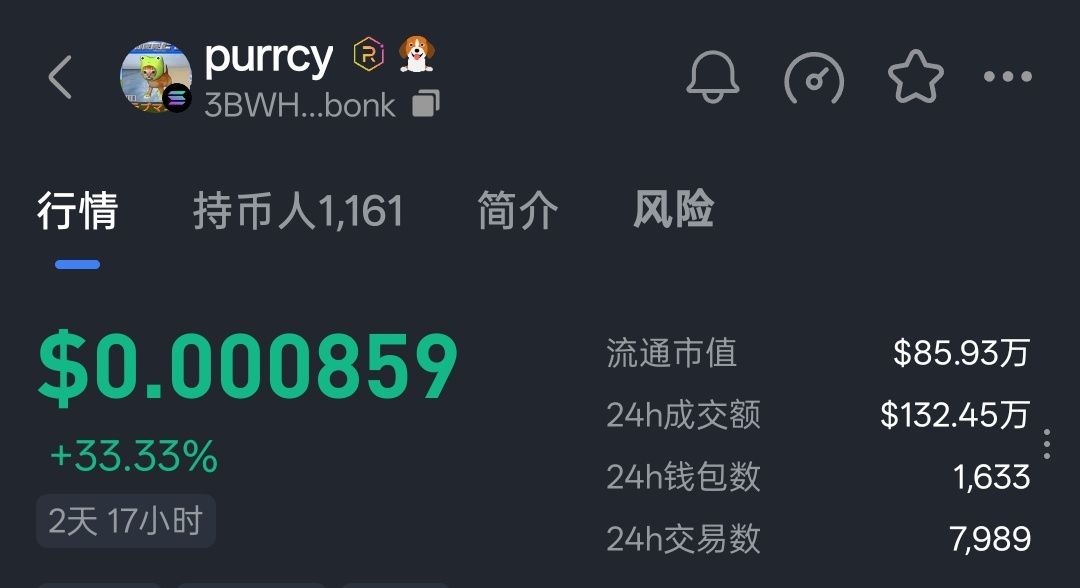
Task: Open the price alert bell
Action: [x=713, y=76]
